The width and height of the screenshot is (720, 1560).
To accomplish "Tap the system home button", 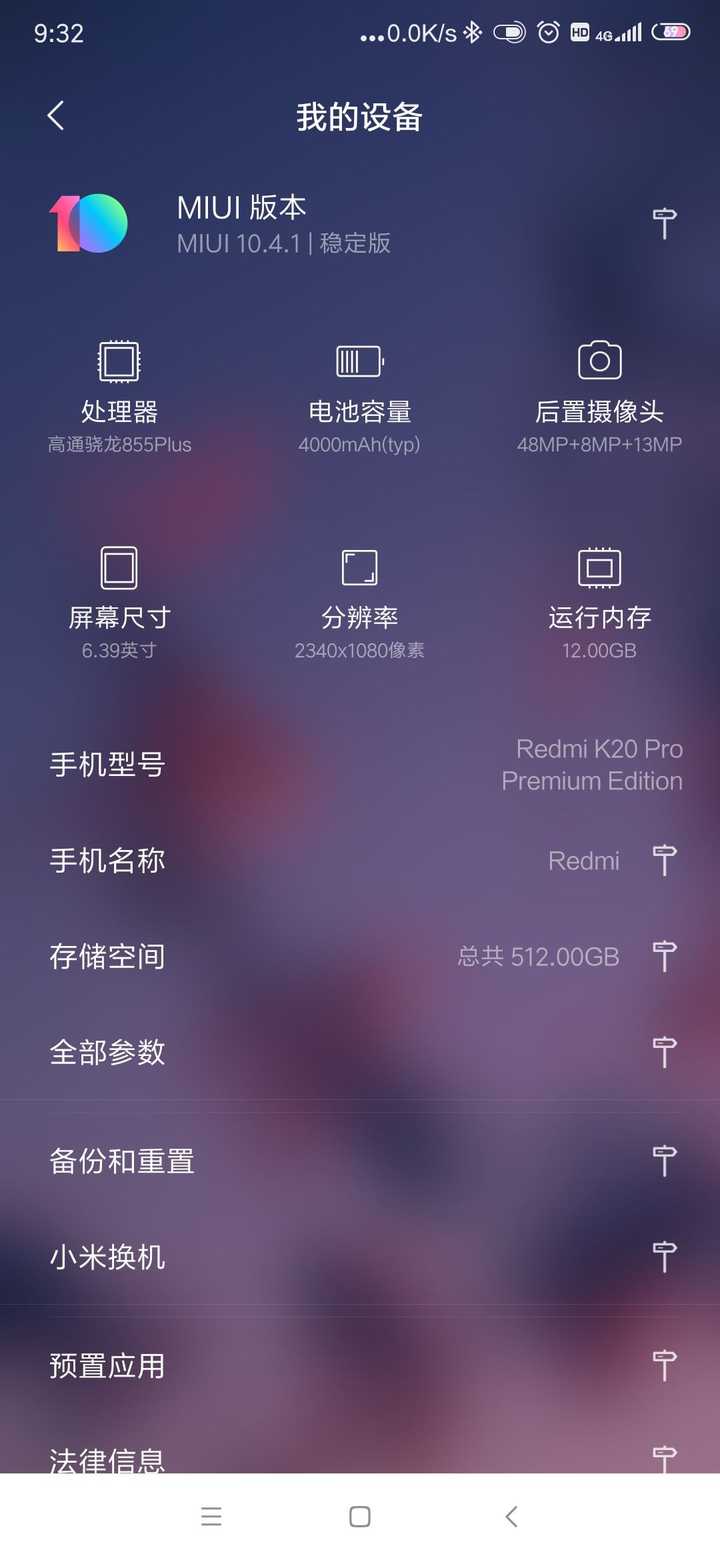I will pyautogui.click(x=360, y=1517).
